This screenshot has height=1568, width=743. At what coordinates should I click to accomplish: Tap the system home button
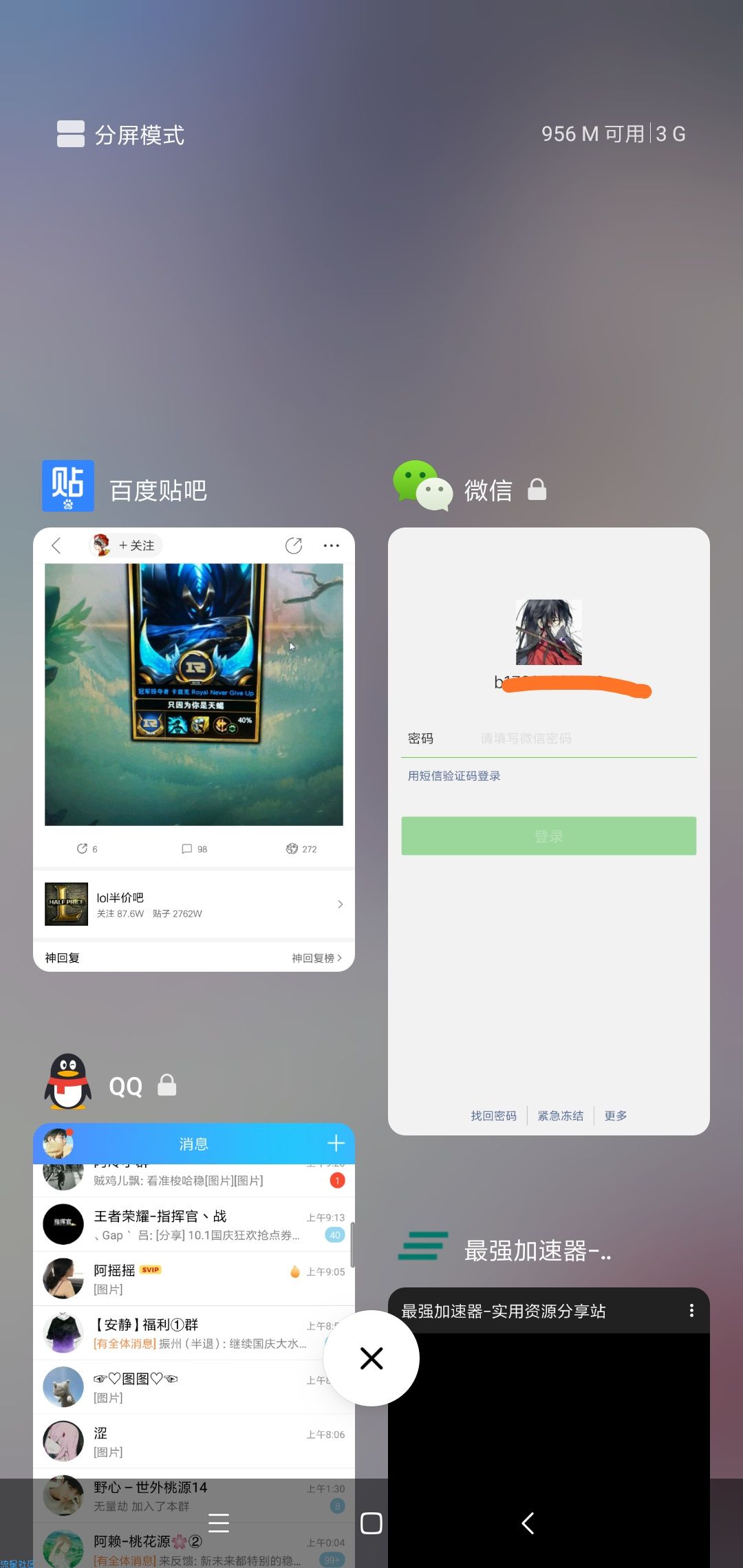371,1523
